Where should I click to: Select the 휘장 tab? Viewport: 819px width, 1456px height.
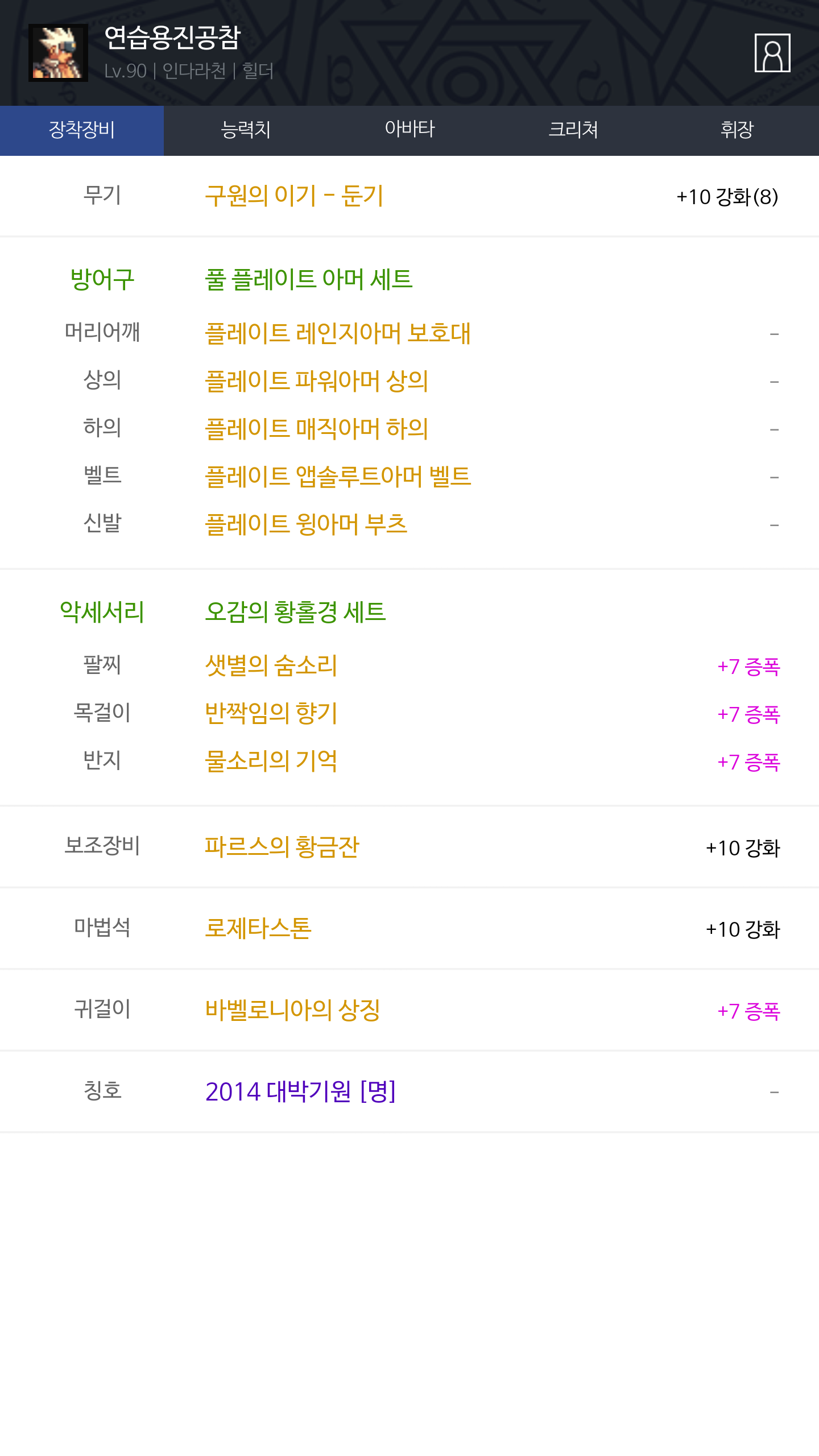(x=737, y=130)
